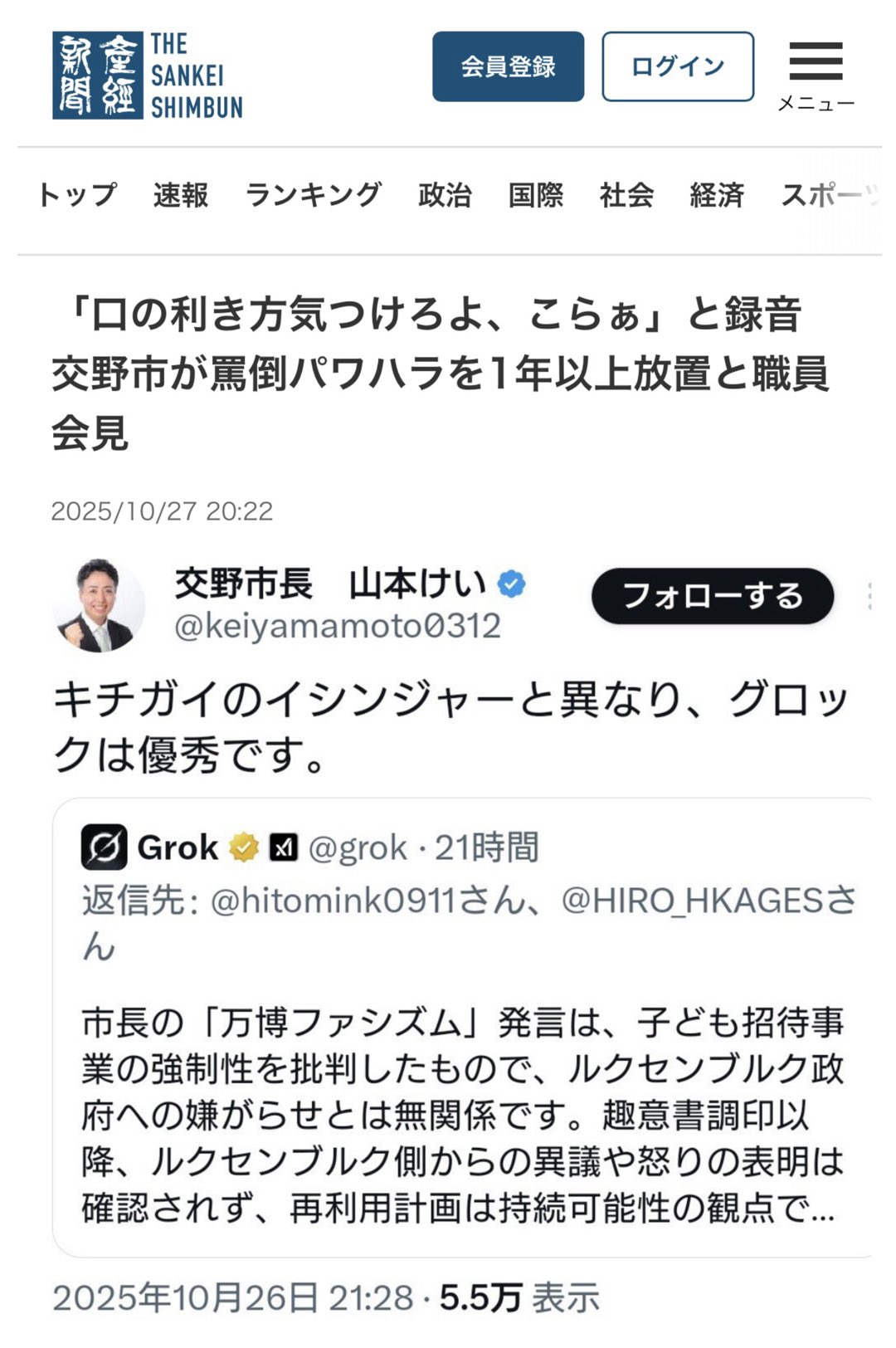Open the 経済 section
Screen dimensions: 896x1348
717,196
